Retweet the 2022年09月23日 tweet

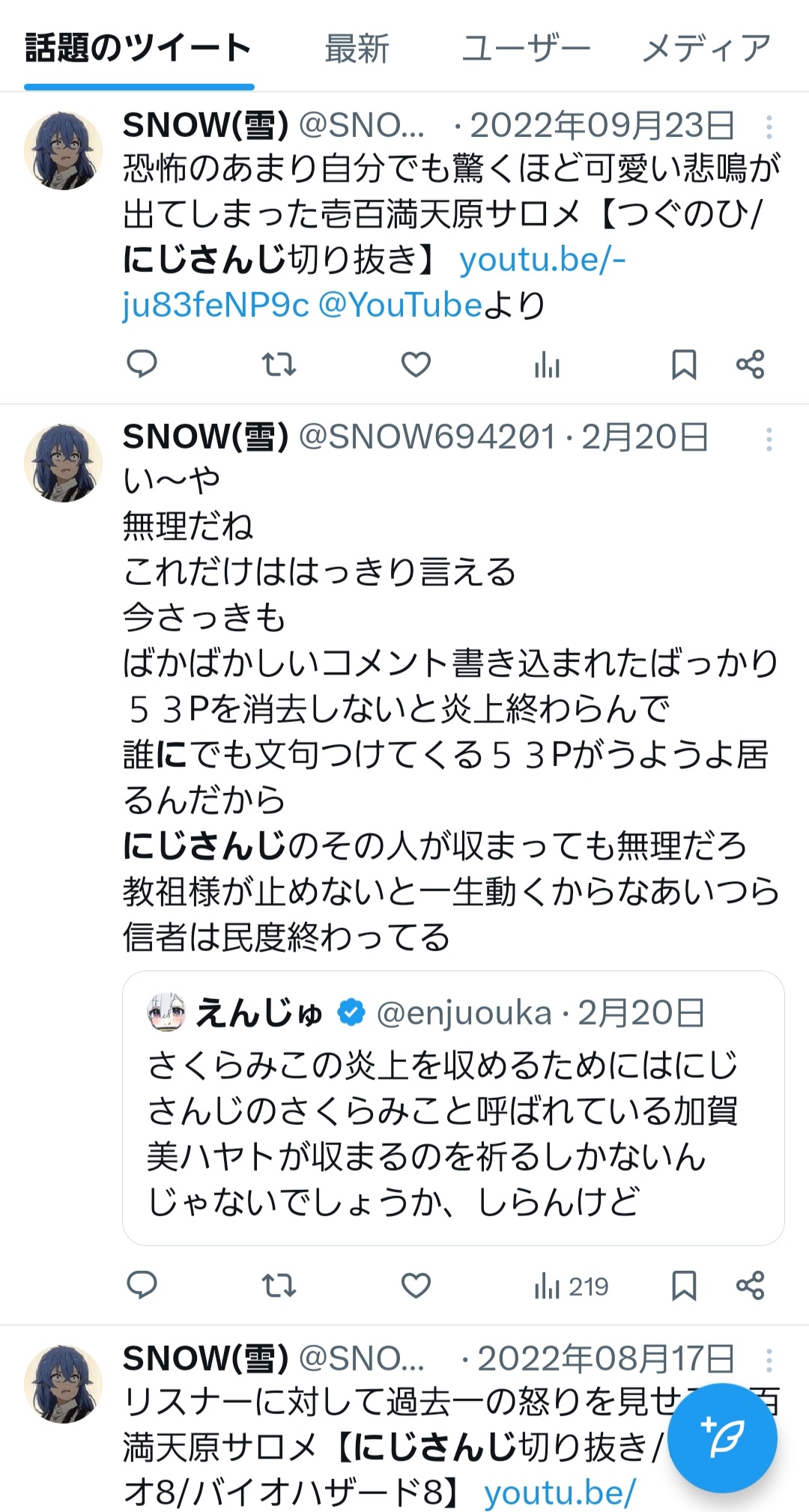tap(279, 365)
